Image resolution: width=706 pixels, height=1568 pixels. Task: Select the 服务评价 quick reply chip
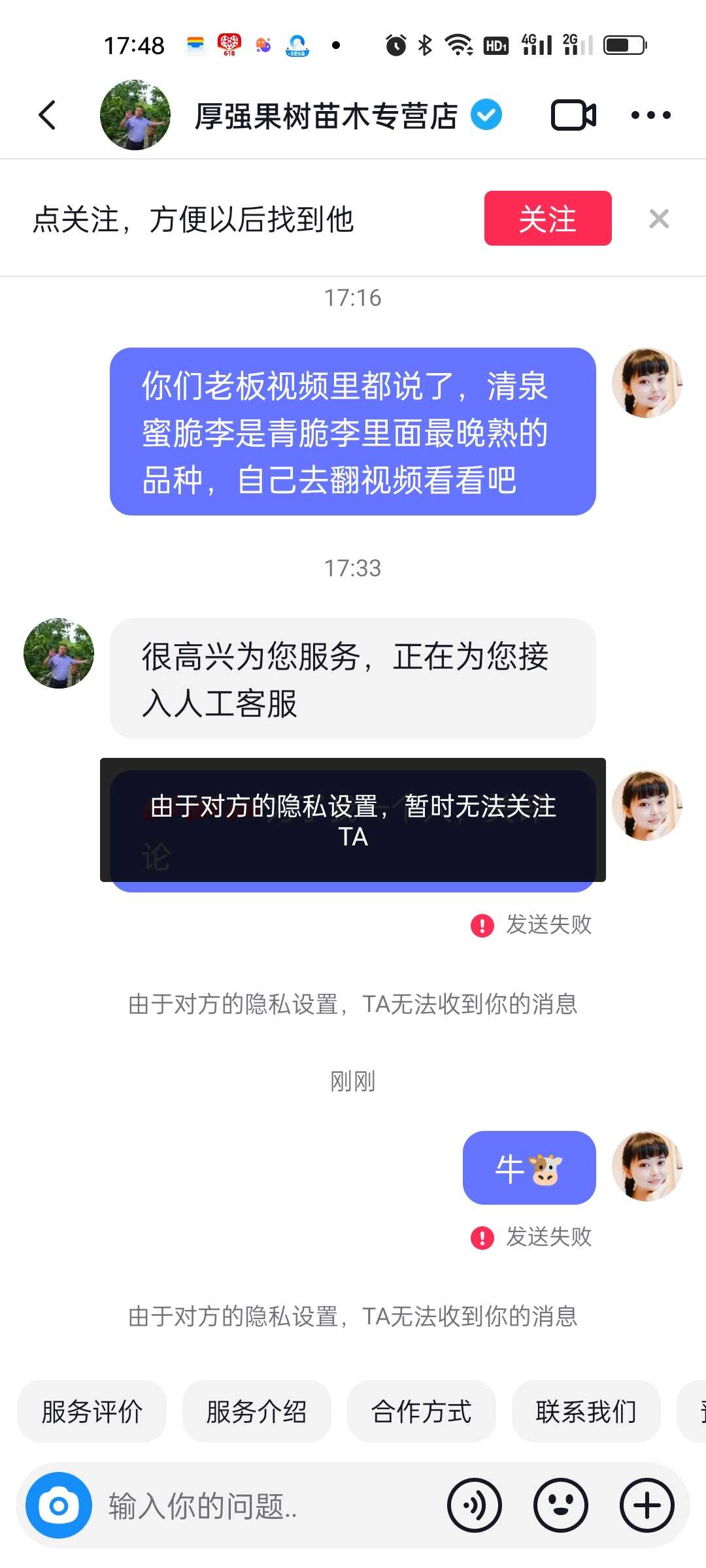tap(92, 1411)
